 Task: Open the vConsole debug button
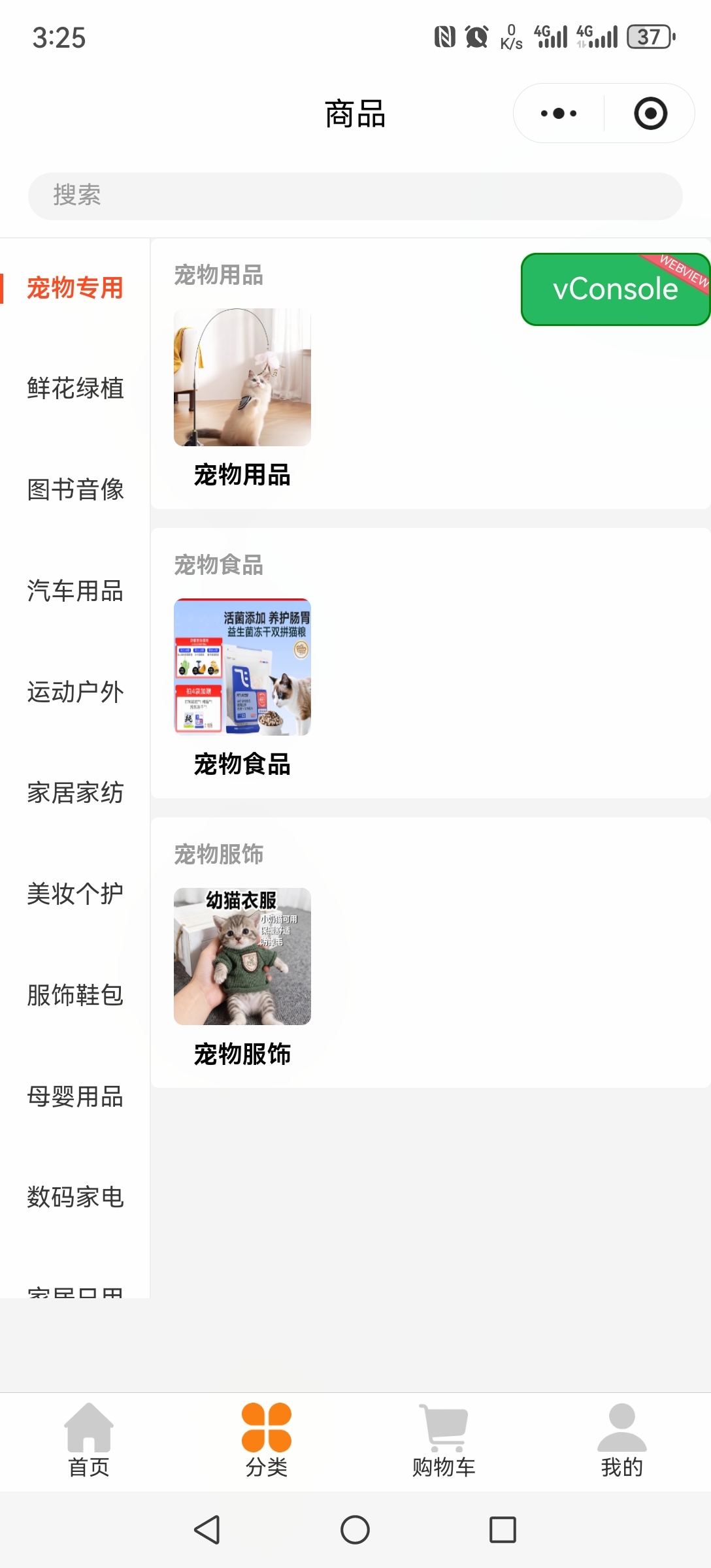(x=615, y=289)
